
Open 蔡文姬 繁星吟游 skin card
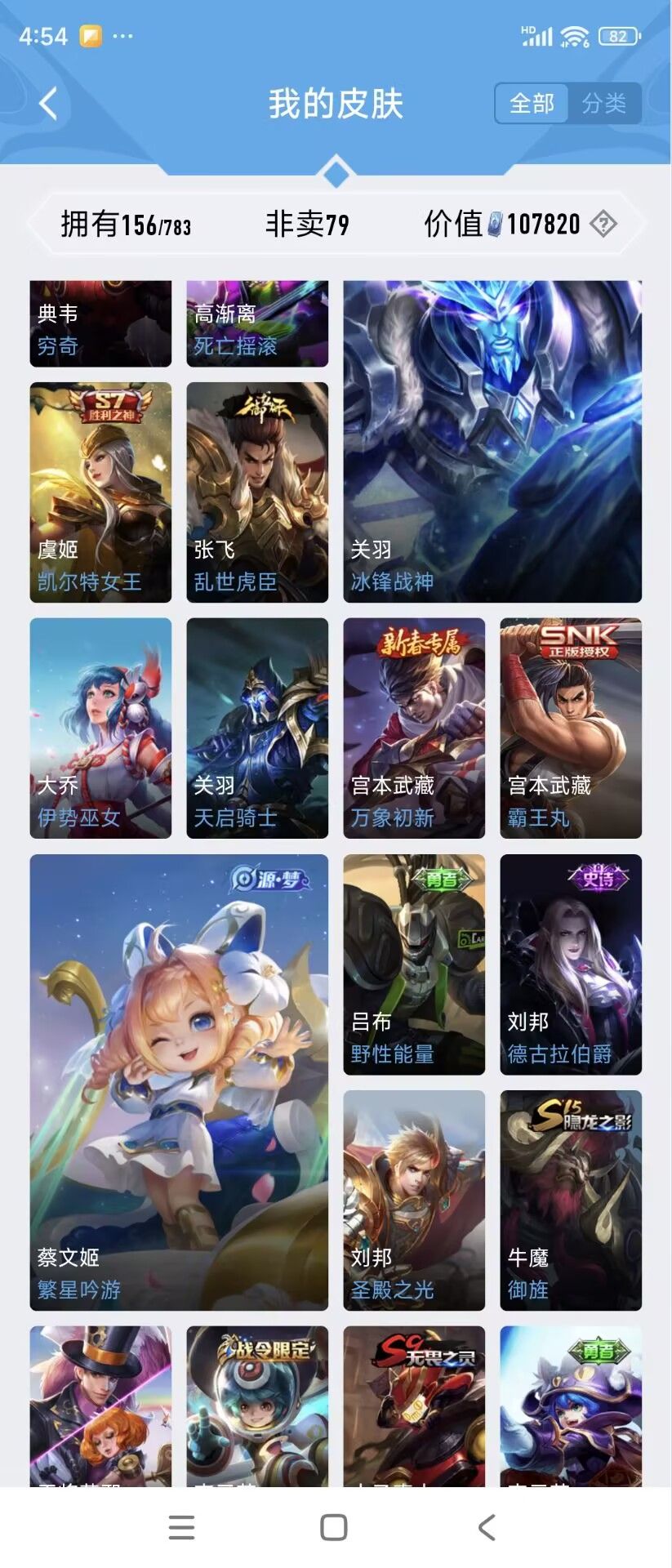(179, 1082)
